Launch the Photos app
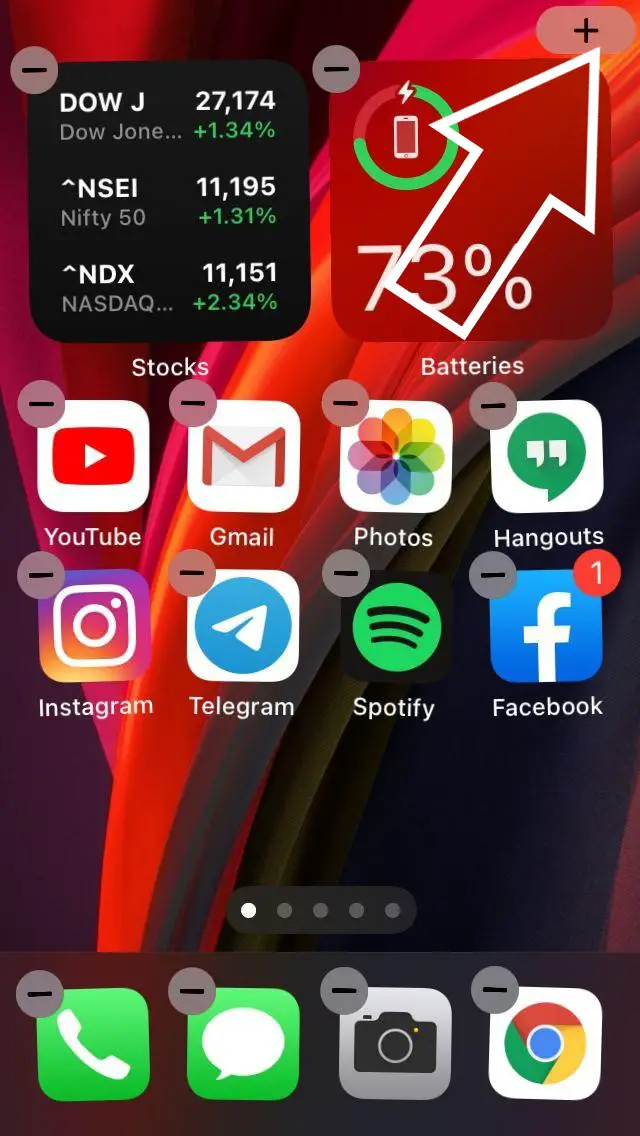 coord(396,456)
